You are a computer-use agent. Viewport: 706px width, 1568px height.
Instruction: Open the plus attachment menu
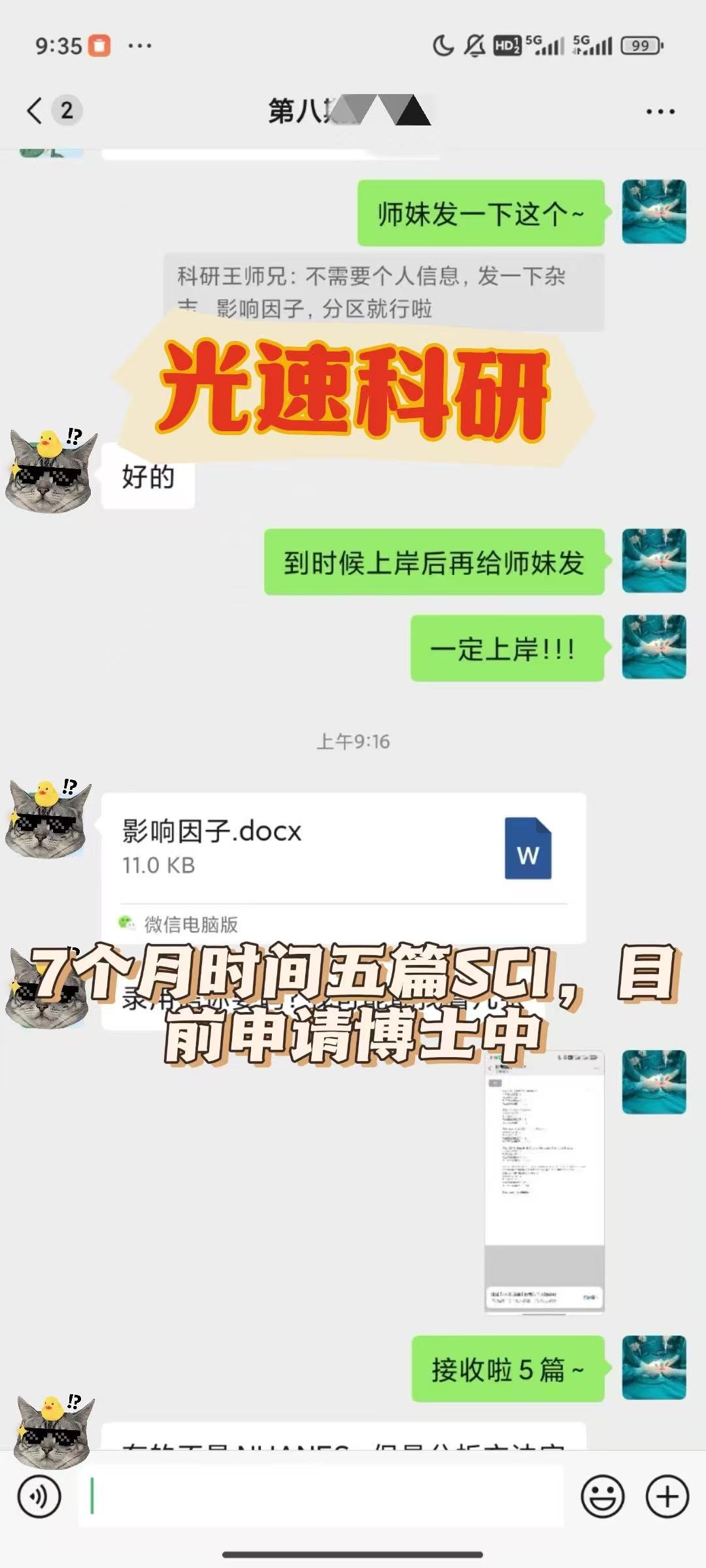(x=667, y=1496)
